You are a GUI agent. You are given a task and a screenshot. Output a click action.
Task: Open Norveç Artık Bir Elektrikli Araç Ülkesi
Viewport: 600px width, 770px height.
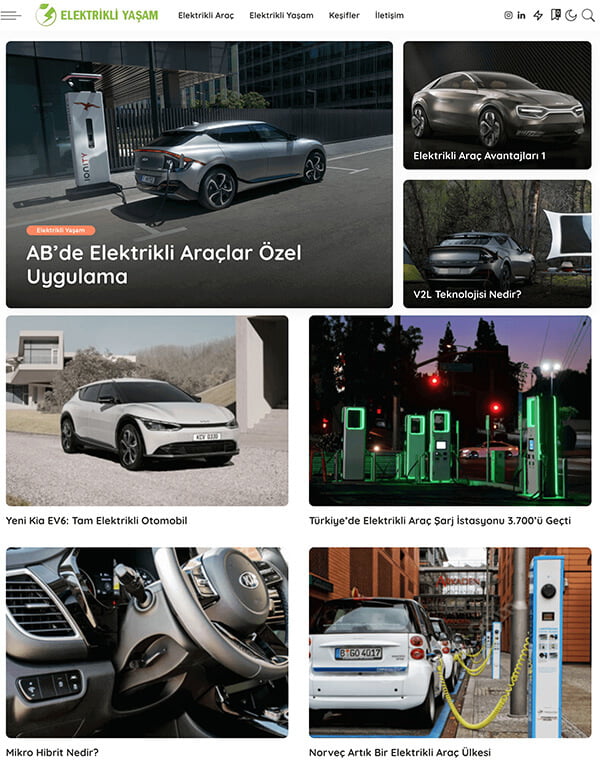click(x=400, y=752)
